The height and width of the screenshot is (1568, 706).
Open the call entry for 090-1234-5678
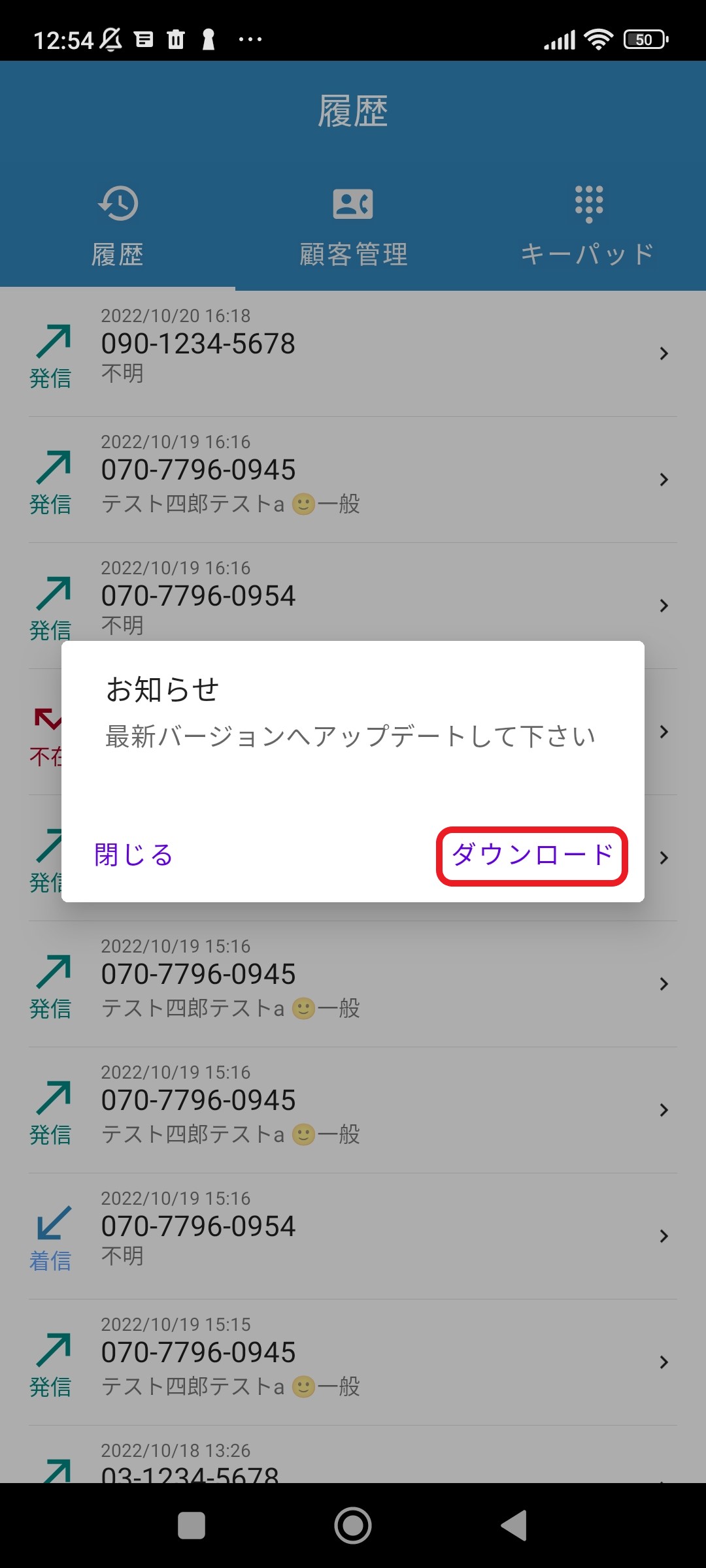353,353
